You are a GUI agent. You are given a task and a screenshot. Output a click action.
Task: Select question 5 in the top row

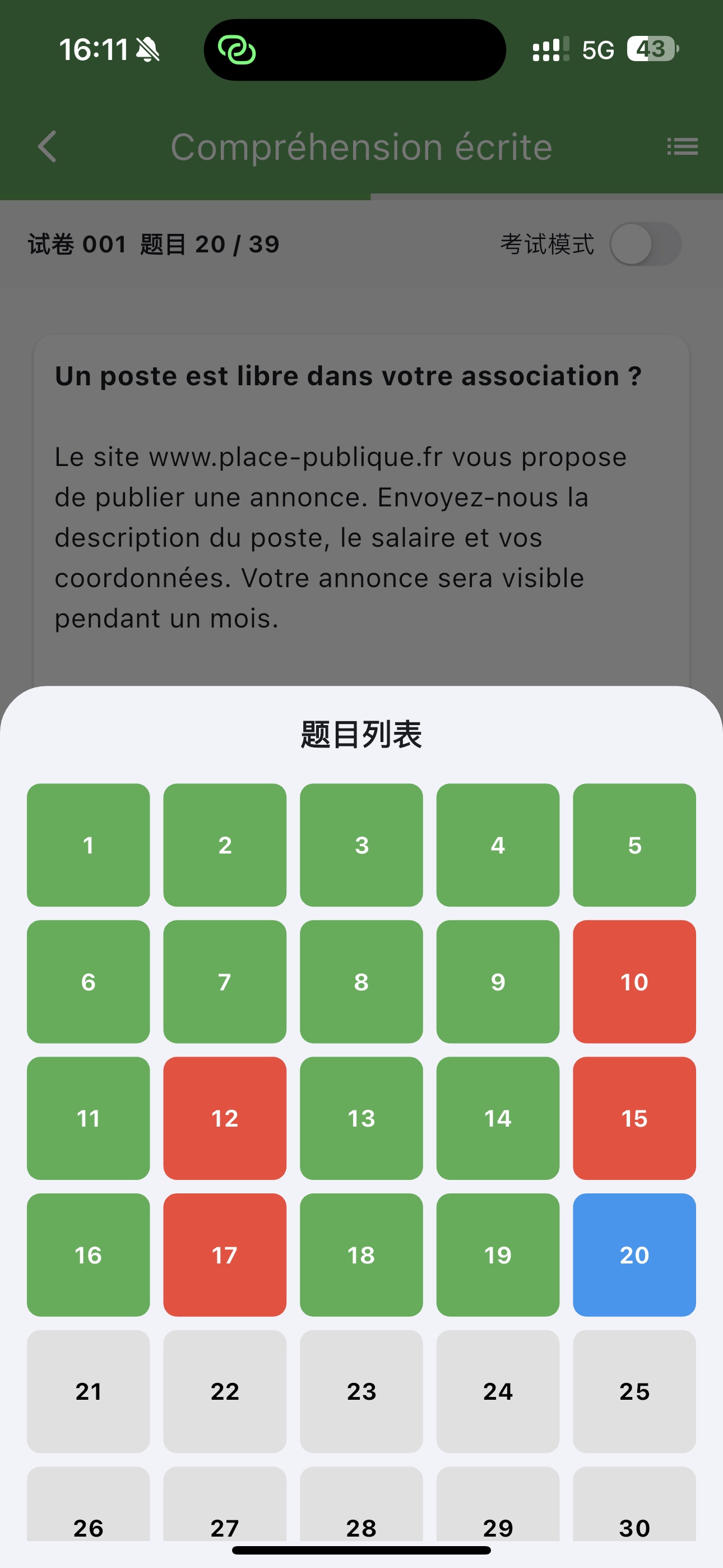point(634,845)
